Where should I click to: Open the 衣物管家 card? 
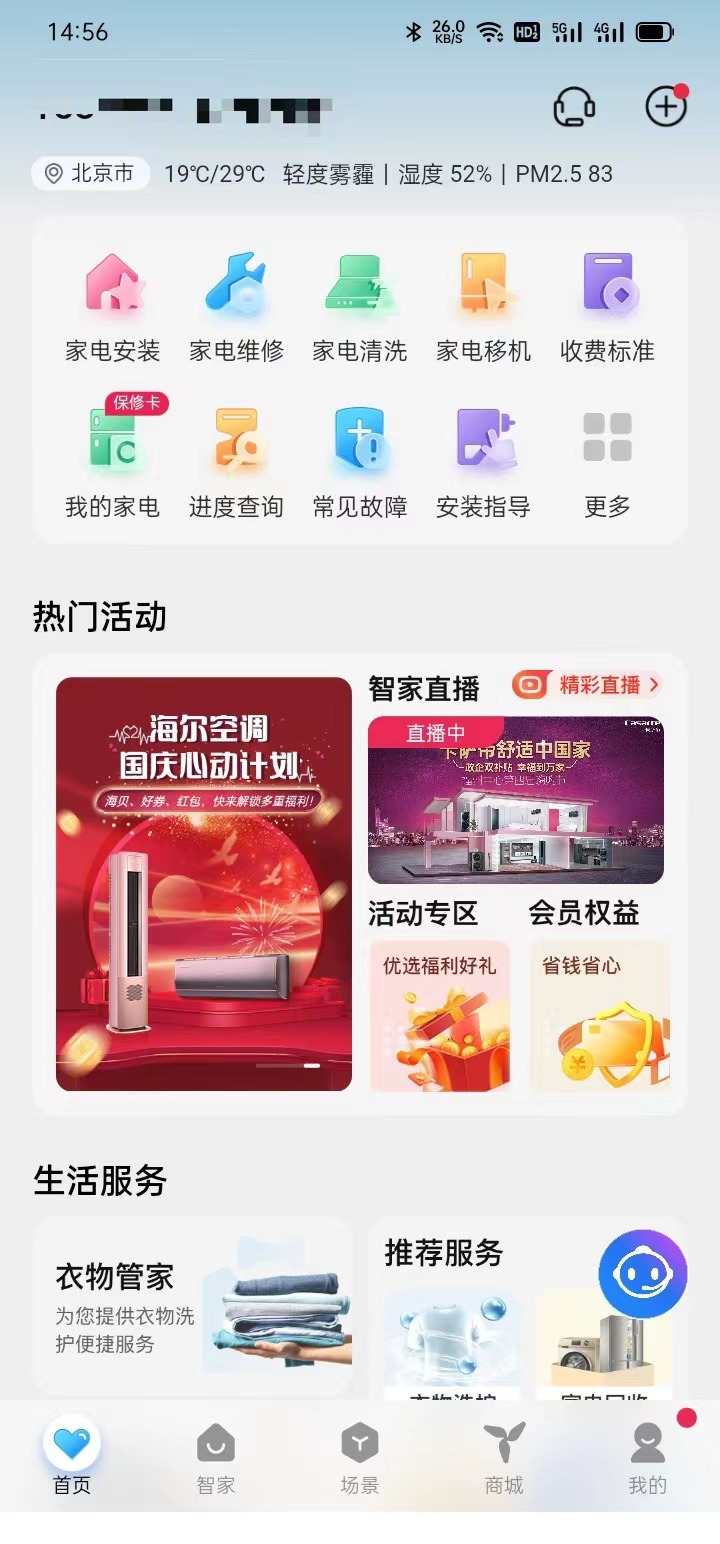(193, 1306)
